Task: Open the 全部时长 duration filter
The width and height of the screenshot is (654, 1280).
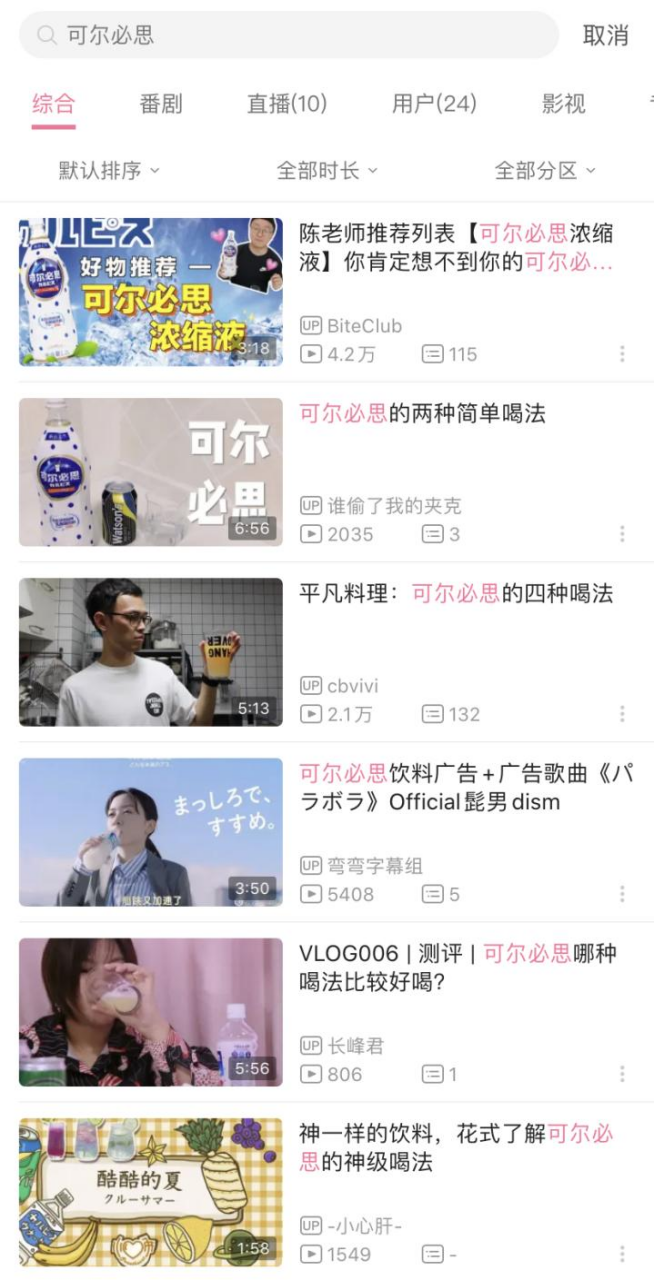Action: click(327, 171)
